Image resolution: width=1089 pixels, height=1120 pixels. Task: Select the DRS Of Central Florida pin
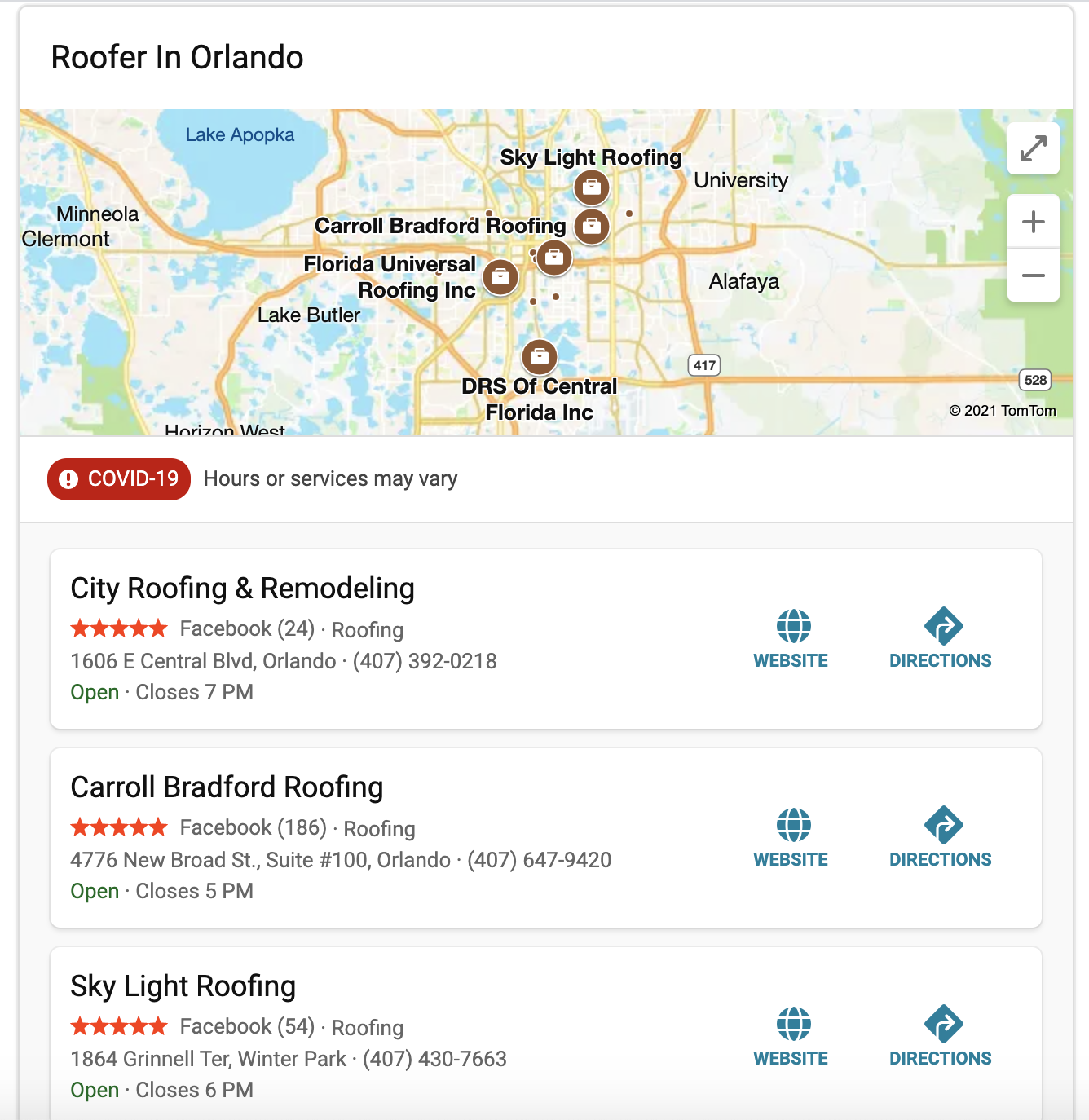click(539, 356)
